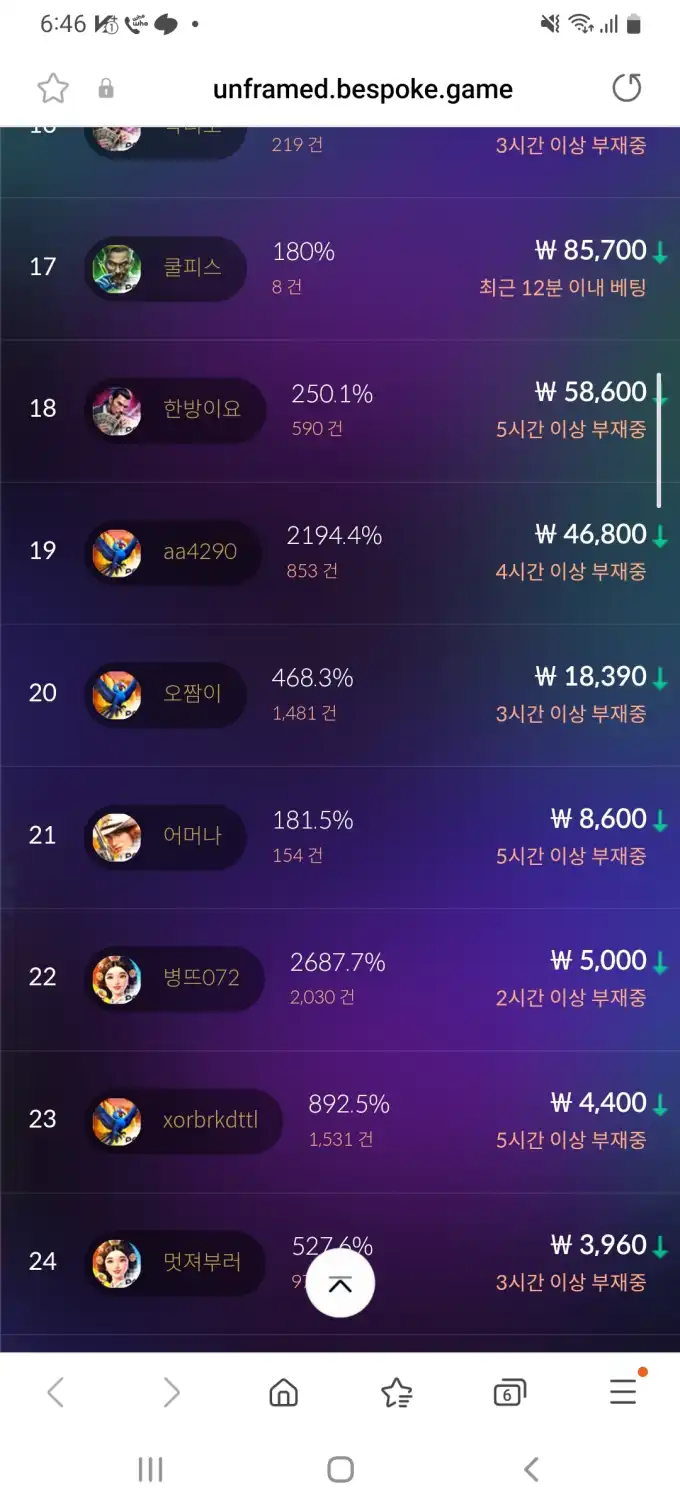Open the browser hamburger menu
Screen dimensions: 680x1511
(x=623, y=1392)
